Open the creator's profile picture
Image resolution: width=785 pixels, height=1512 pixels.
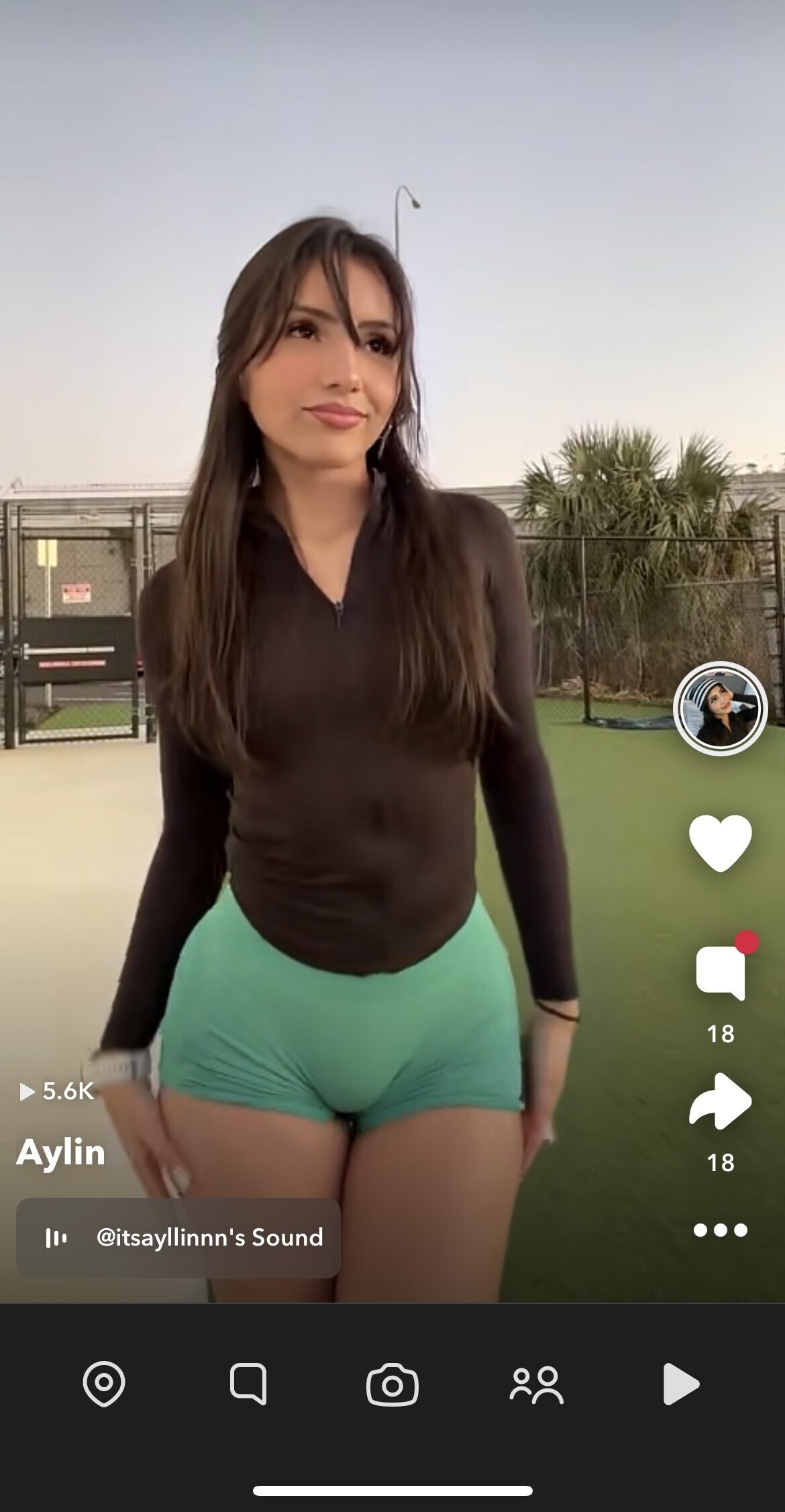click(x=720, y=708)
